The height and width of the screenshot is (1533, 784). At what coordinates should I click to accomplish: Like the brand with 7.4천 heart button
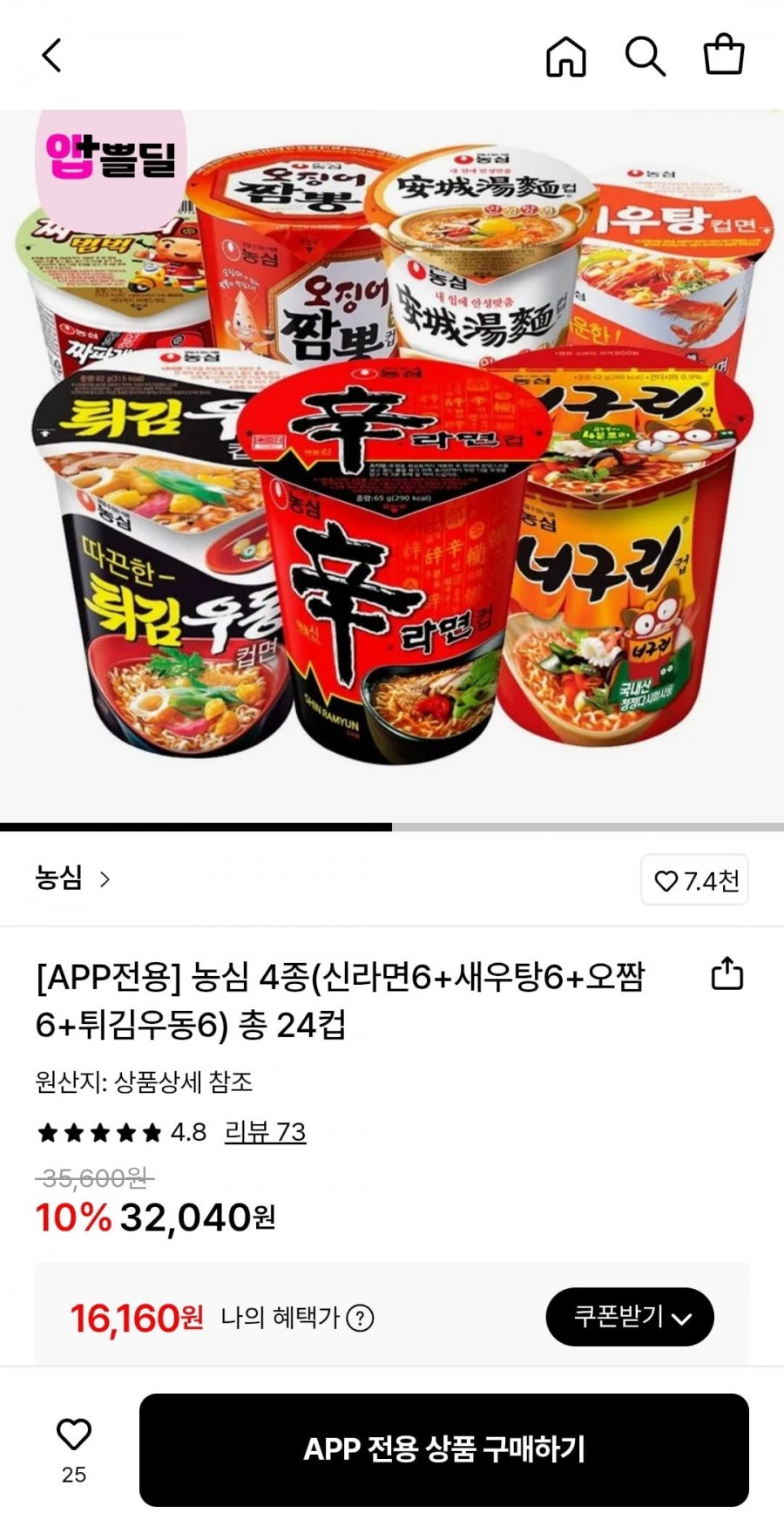(695, 880)
